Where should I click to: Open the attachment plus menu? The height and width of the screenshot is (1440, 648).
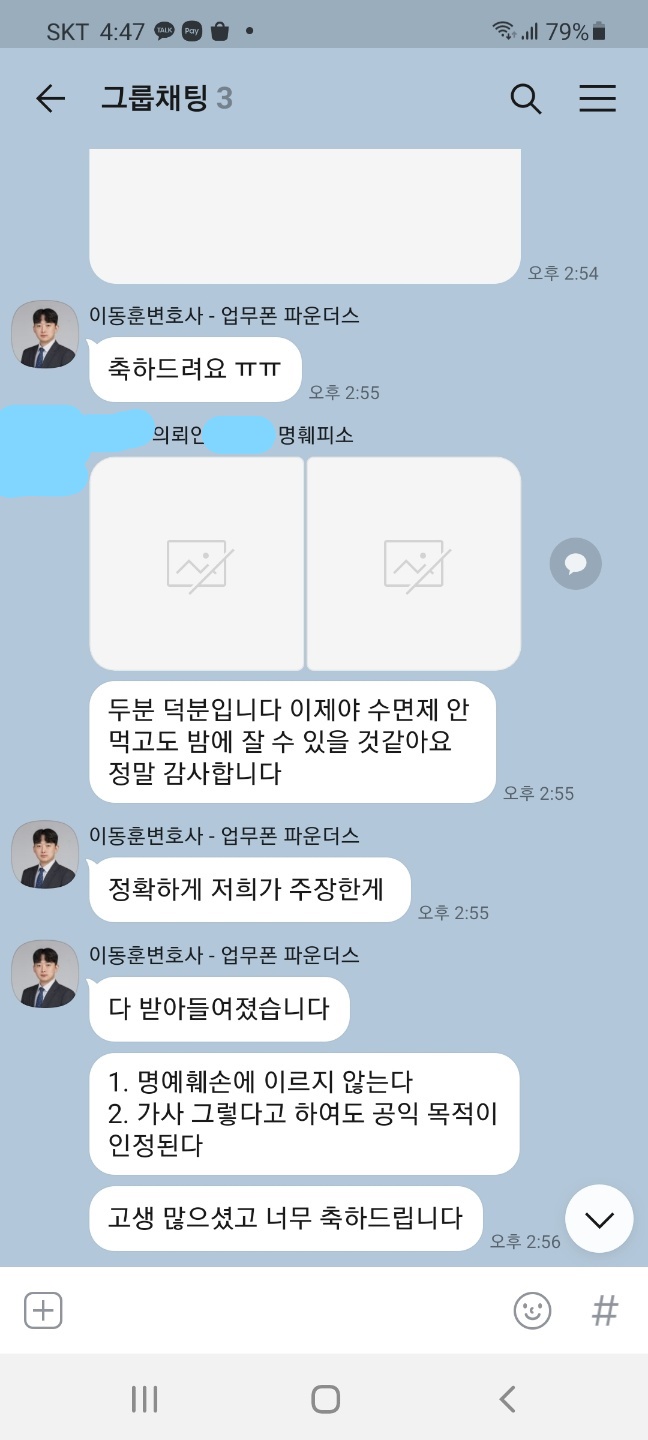click(x=43, y=1310)
